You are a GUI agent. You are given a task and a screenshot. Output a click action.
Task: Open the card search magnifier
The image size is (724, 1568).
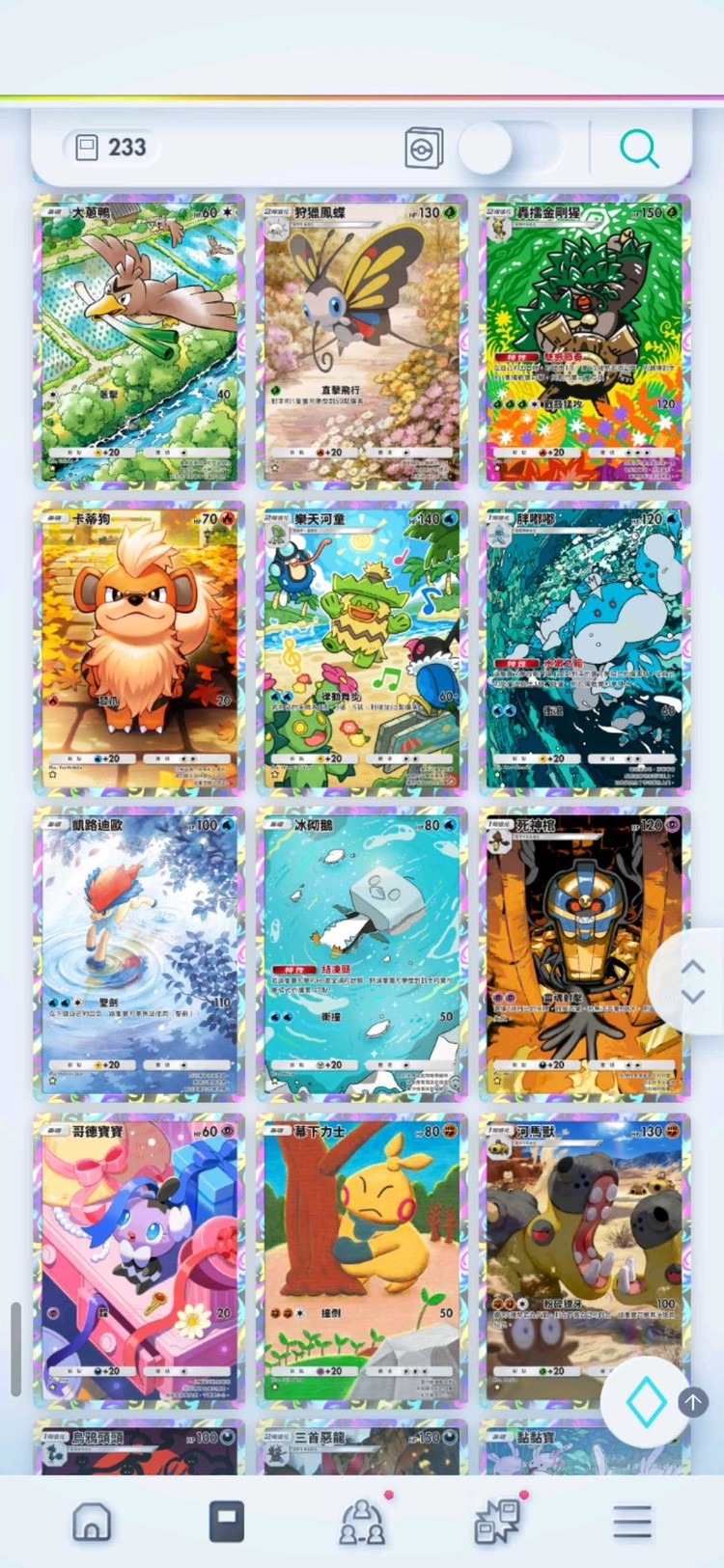pos(639,149)
